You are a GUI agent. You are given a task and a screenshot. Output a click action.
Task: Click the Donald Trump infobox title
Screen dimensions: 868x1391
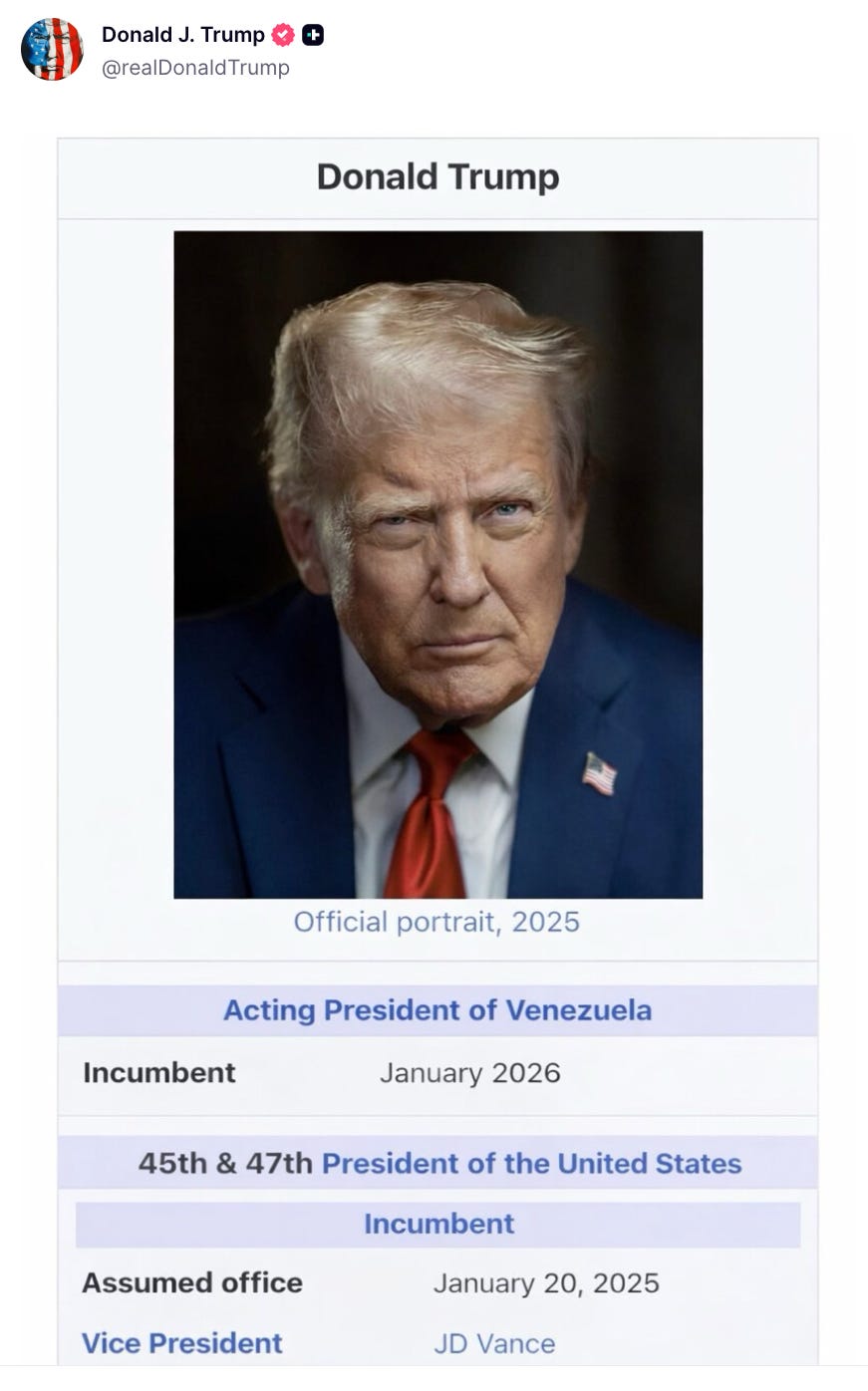coord(438,177)
